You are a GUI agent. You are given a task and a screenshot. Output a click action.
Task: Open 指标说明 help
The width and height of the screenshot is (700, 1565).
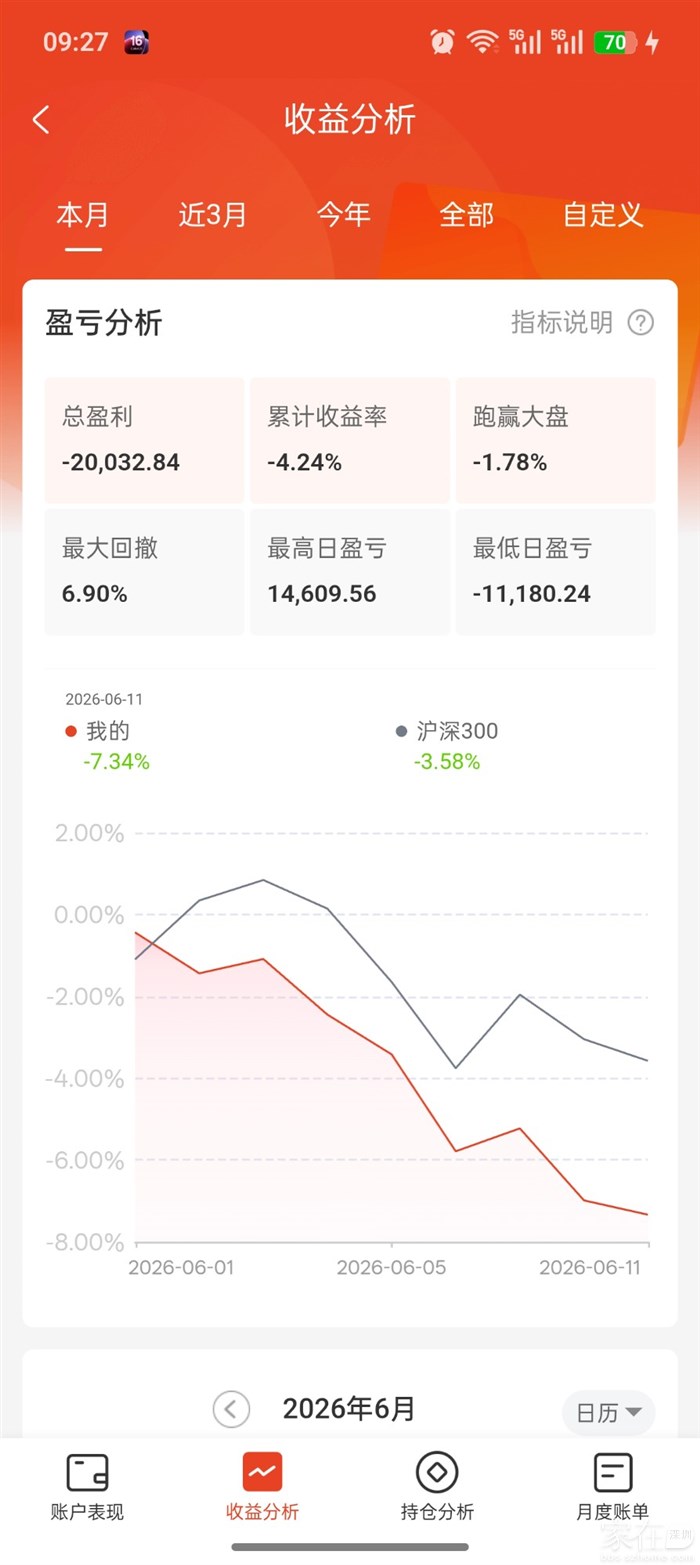(582, 322)
